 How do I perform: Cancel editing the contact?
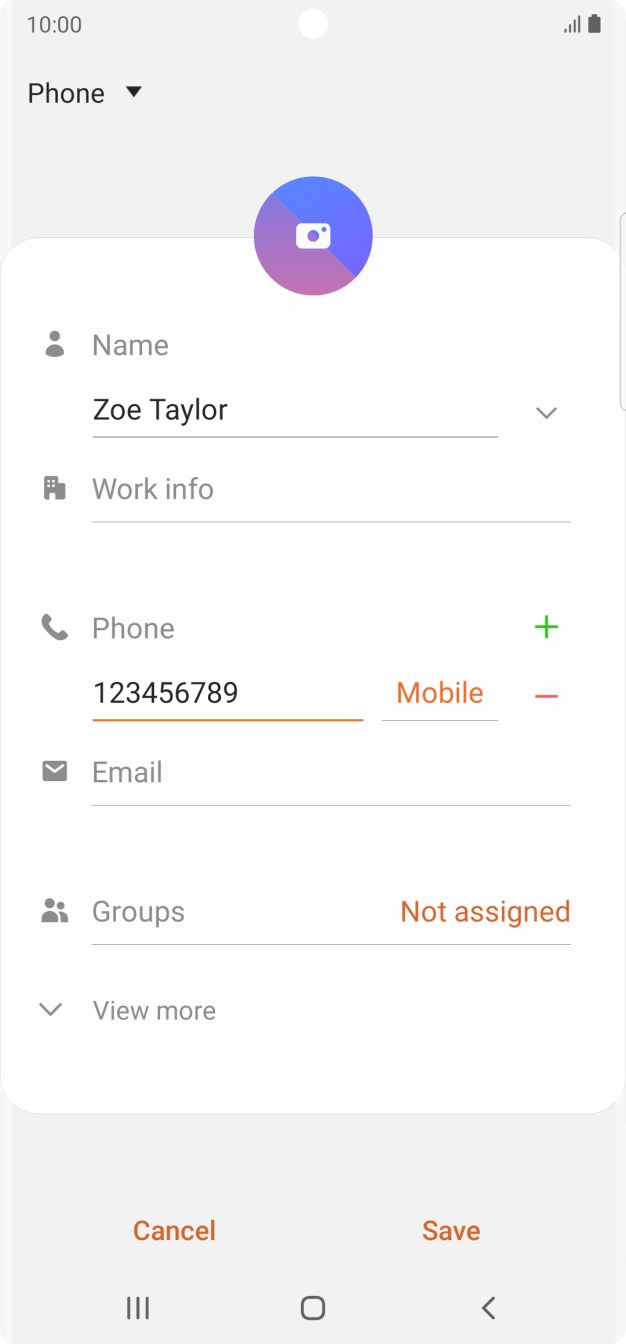pyautogui.click(x=175, y=1230)
